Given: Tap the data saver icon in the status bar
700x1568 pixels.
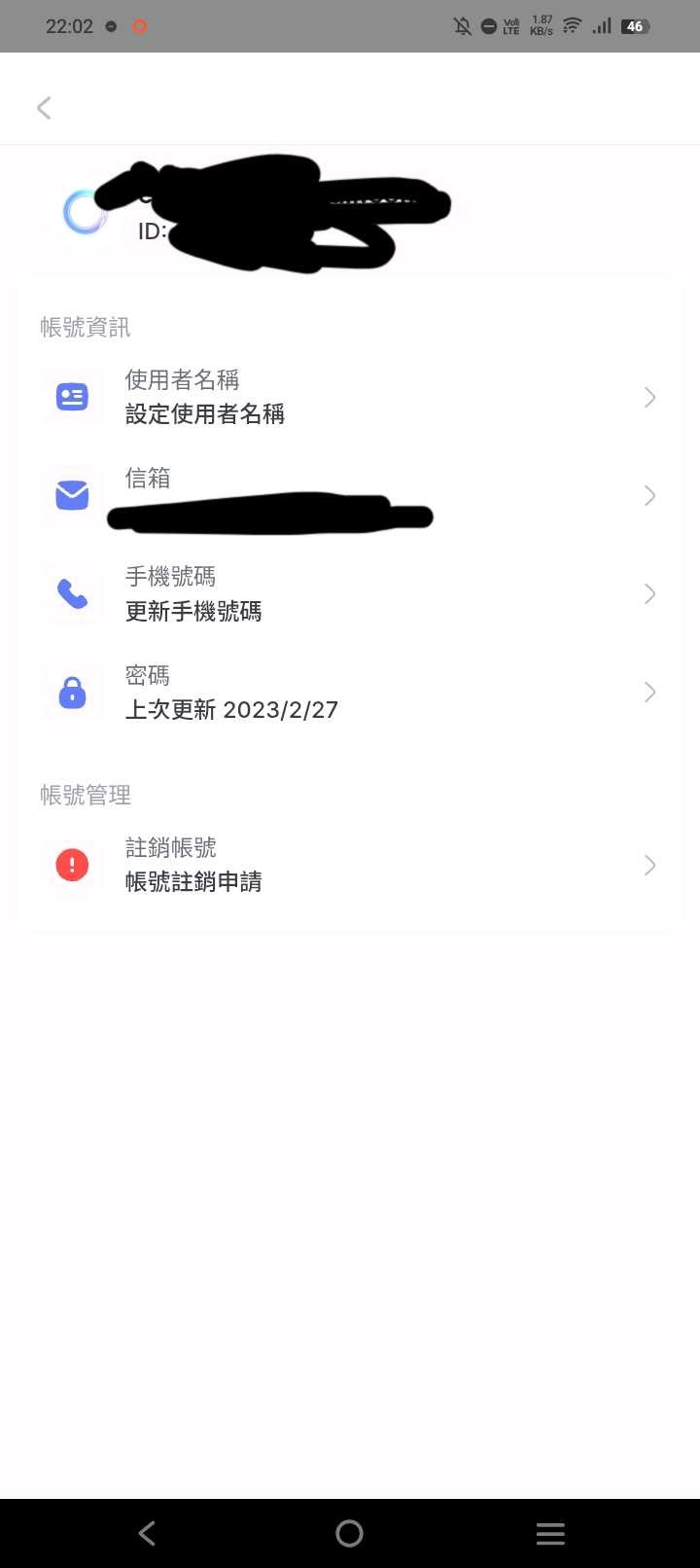Looking at the screenshot, I should point(489,26).
